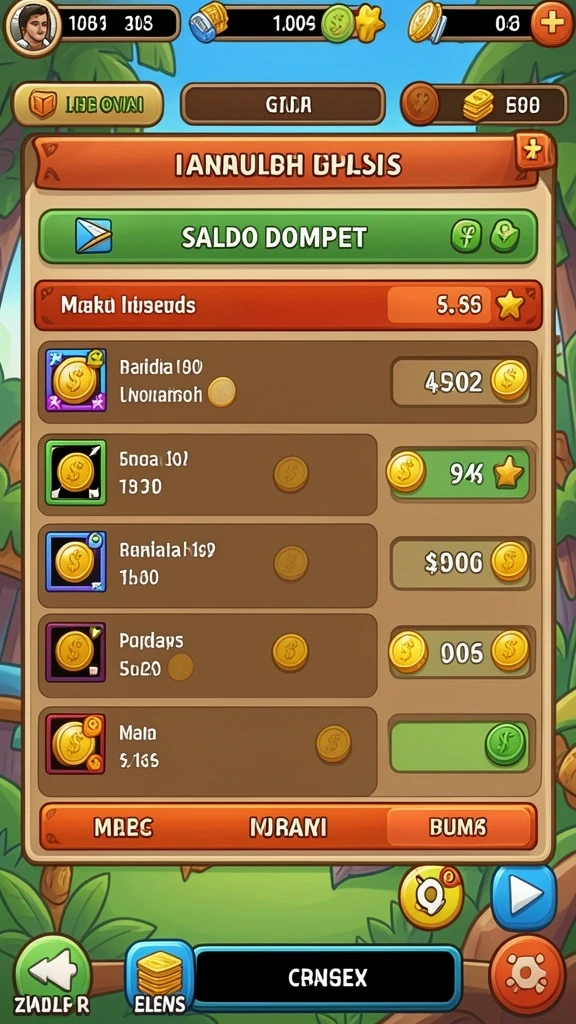
Task: Switch to the BUMS tab
Action: [460, 827]
